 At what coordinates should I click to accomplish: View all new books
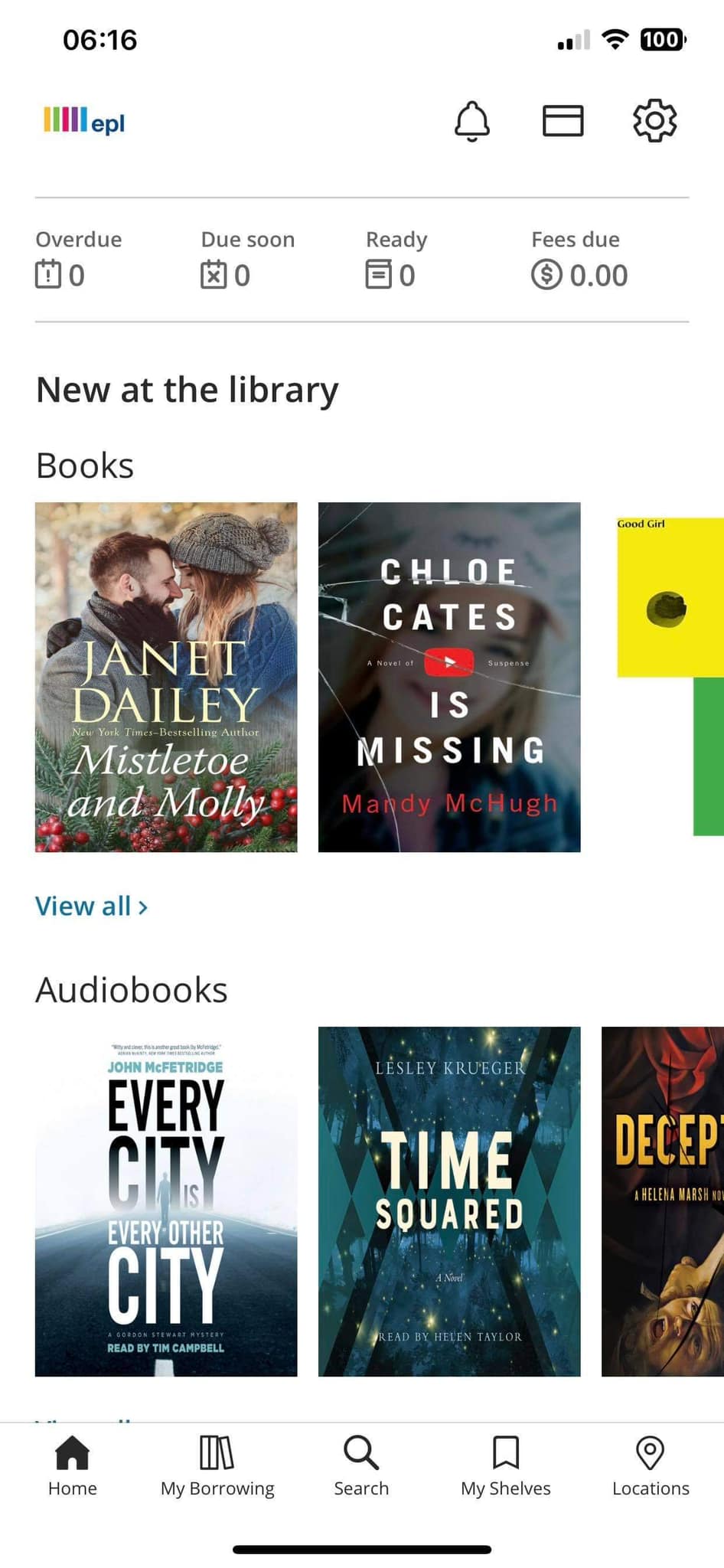coord(91,906)
